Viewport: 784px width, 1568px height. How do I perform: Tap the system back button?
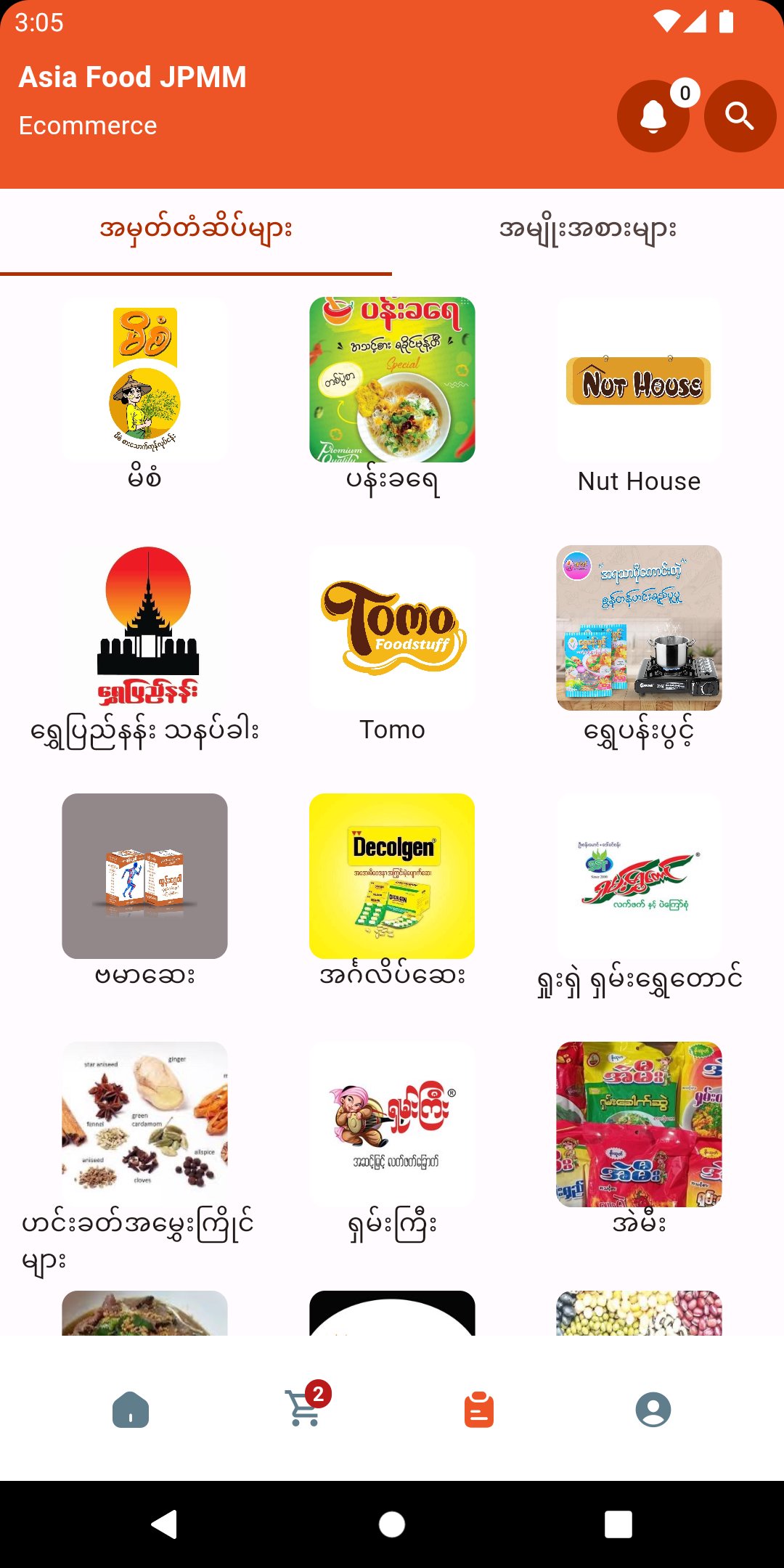coord(165,1524)
